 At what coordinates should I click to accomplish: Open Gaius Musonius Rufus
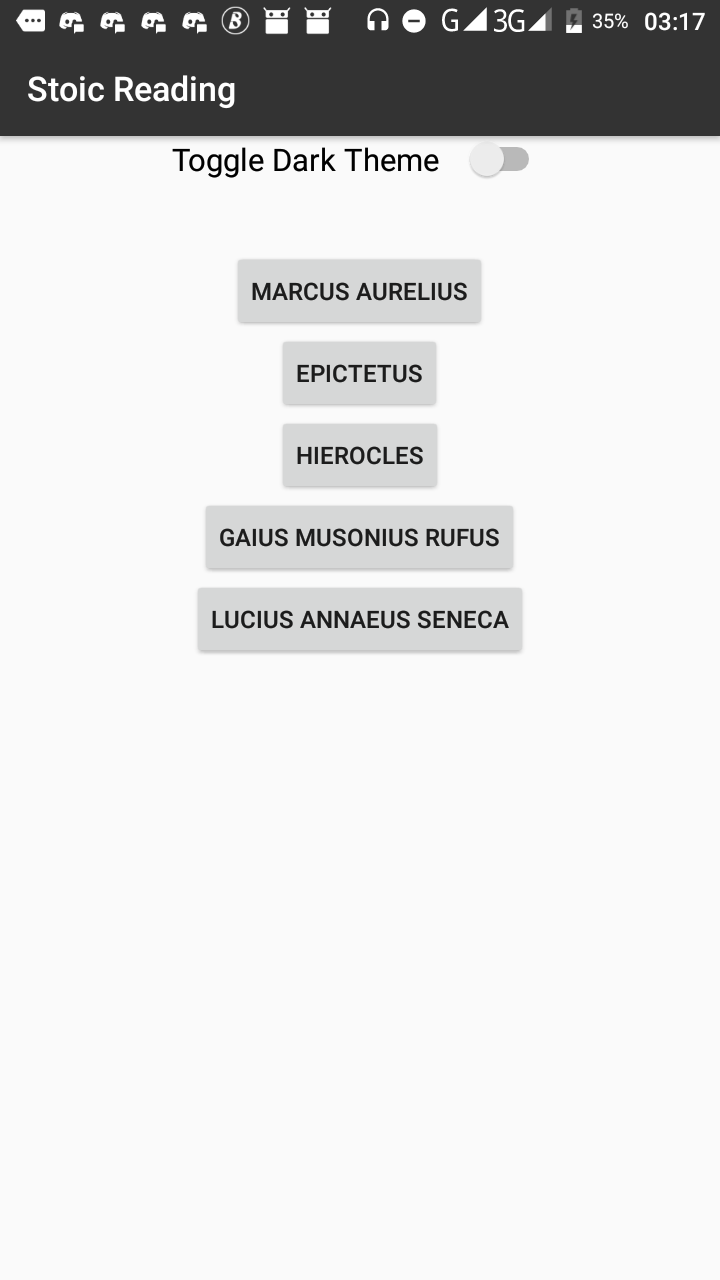[359, 537]
